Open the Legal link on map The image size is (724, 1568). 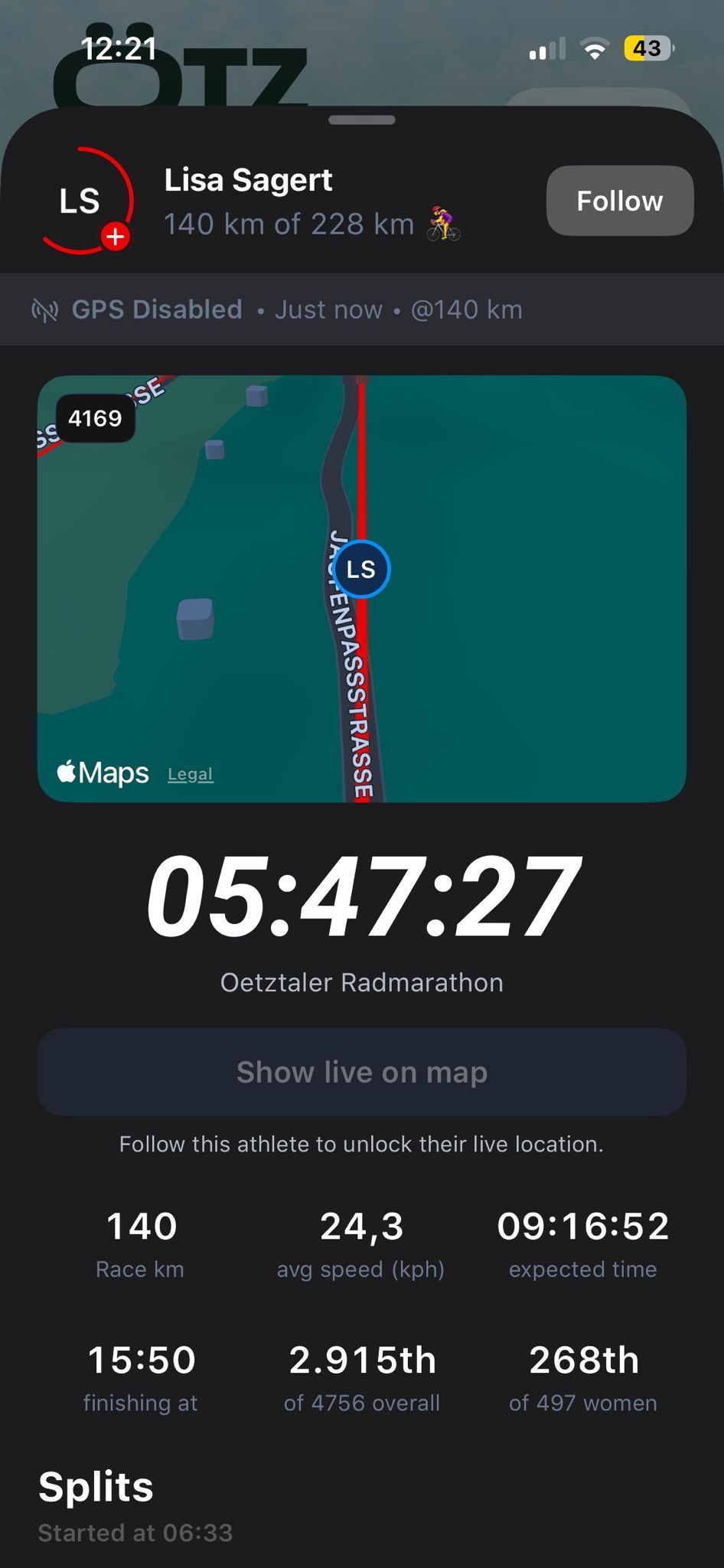(191, 774)
